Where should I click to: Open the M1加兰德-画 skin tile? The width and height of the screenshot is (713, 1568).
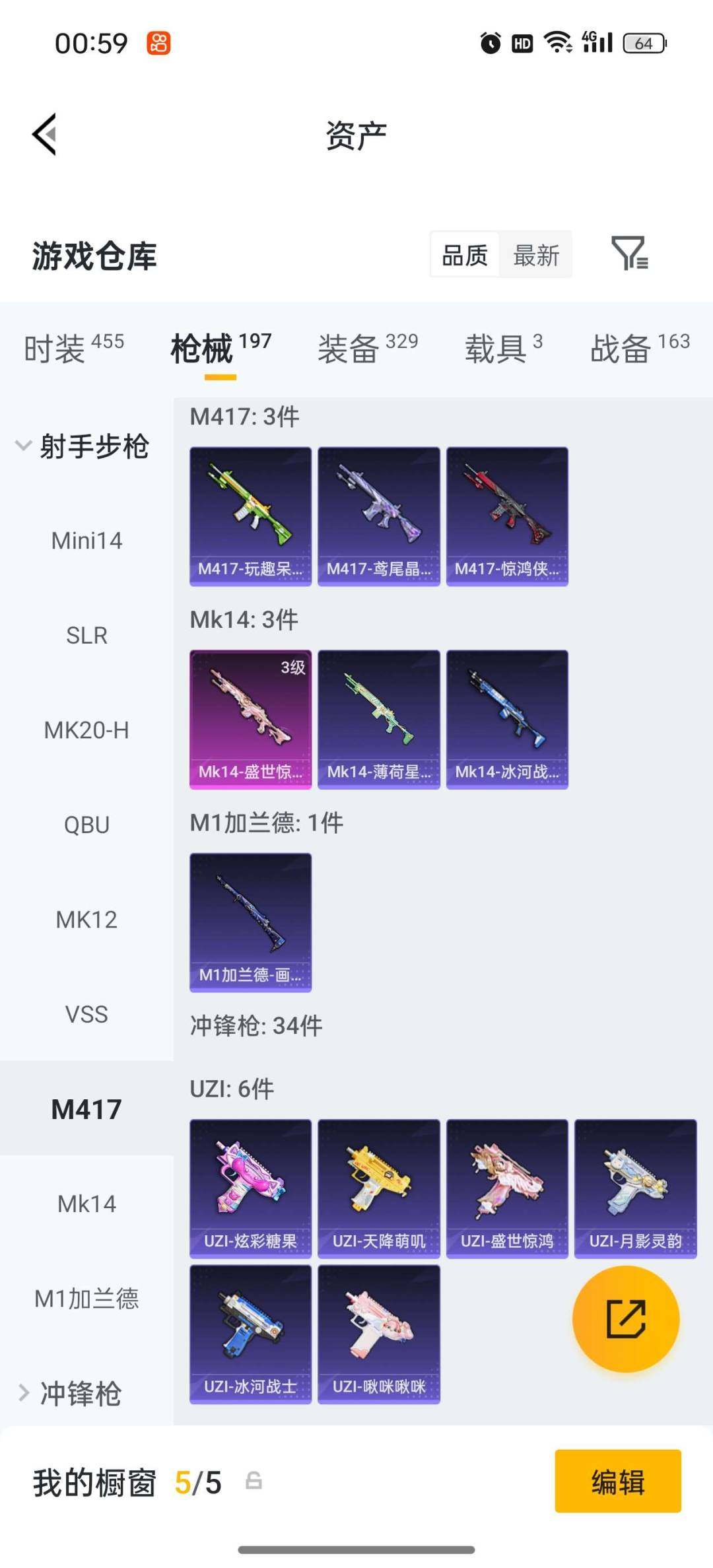click(x=250, y=922)
